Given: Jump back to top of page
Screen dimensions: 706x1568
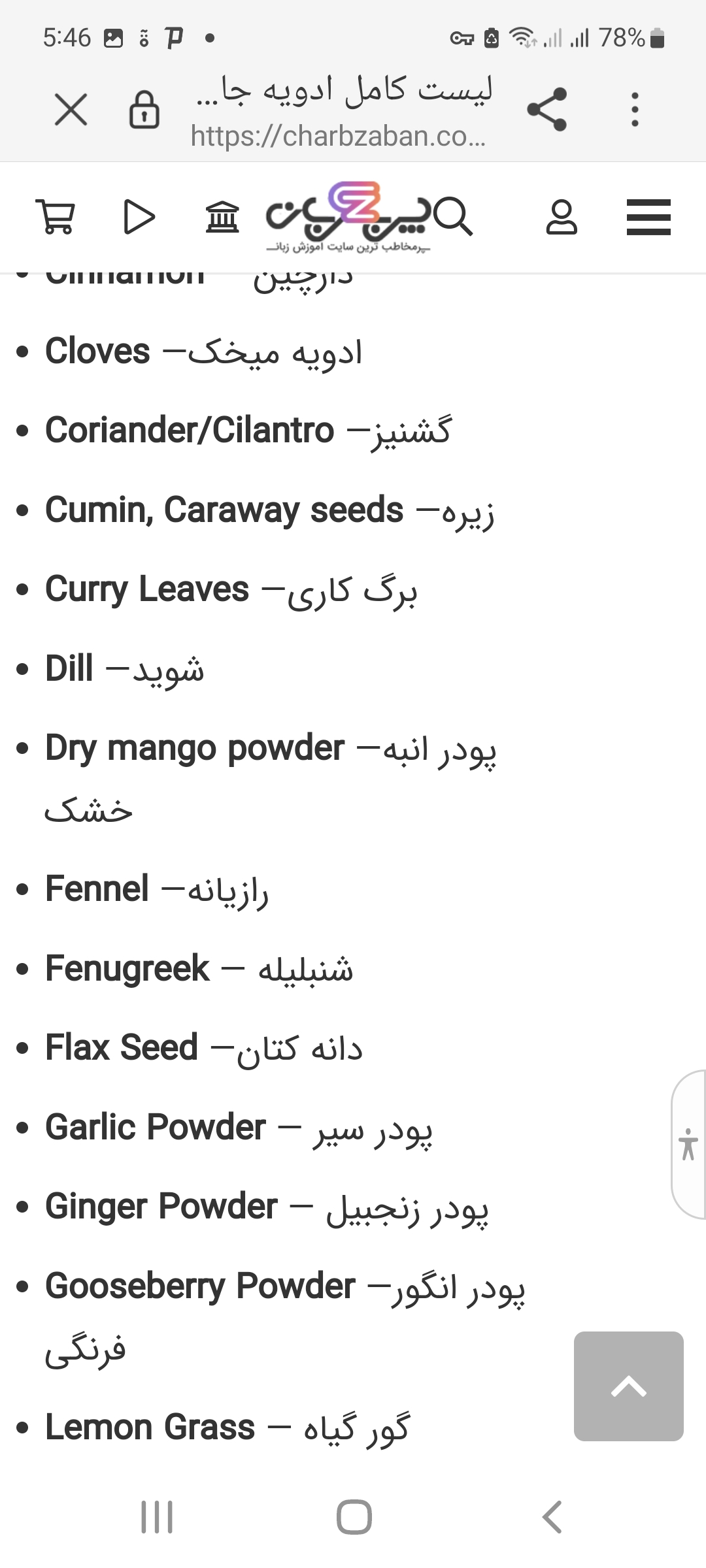Looking at the screenshot, I should tap(629, 1386).
